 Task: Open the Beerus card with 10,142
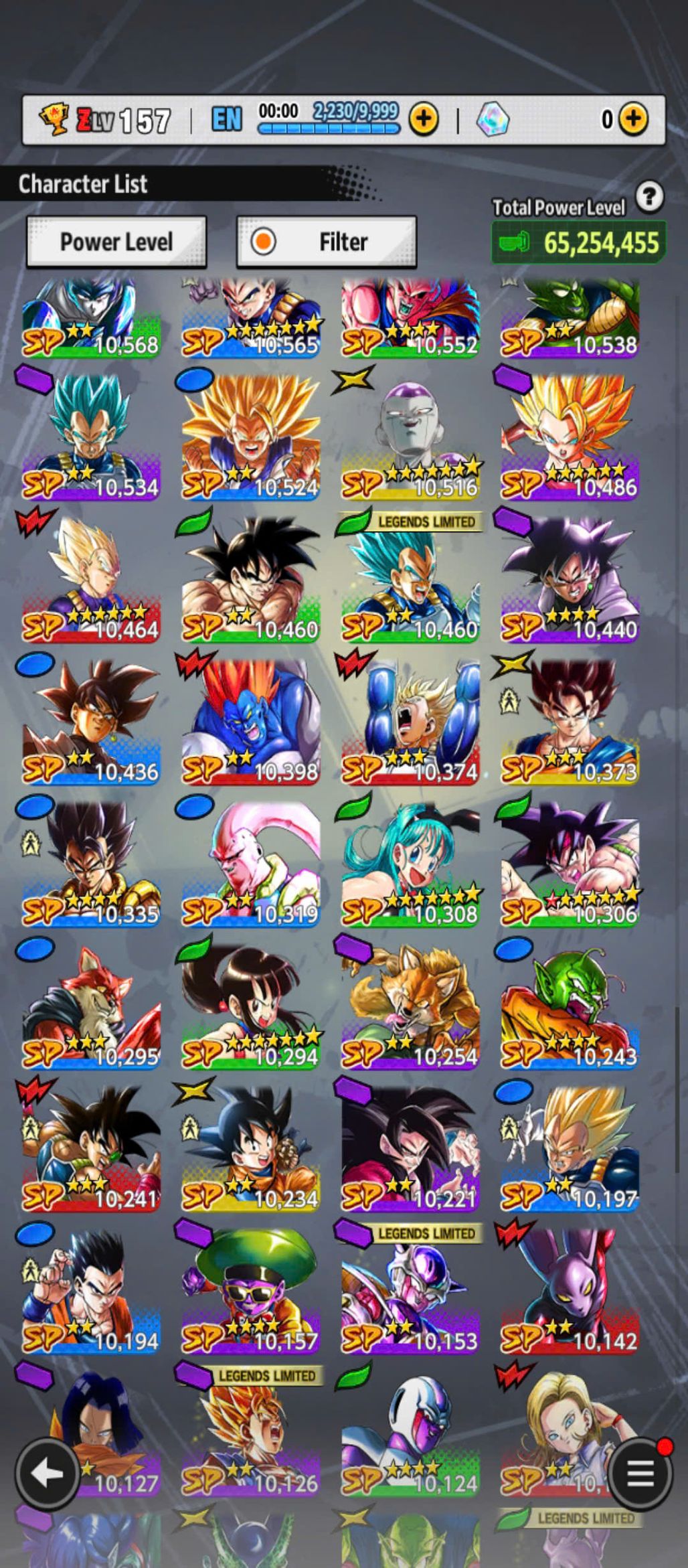click(x=570, y=1292)
